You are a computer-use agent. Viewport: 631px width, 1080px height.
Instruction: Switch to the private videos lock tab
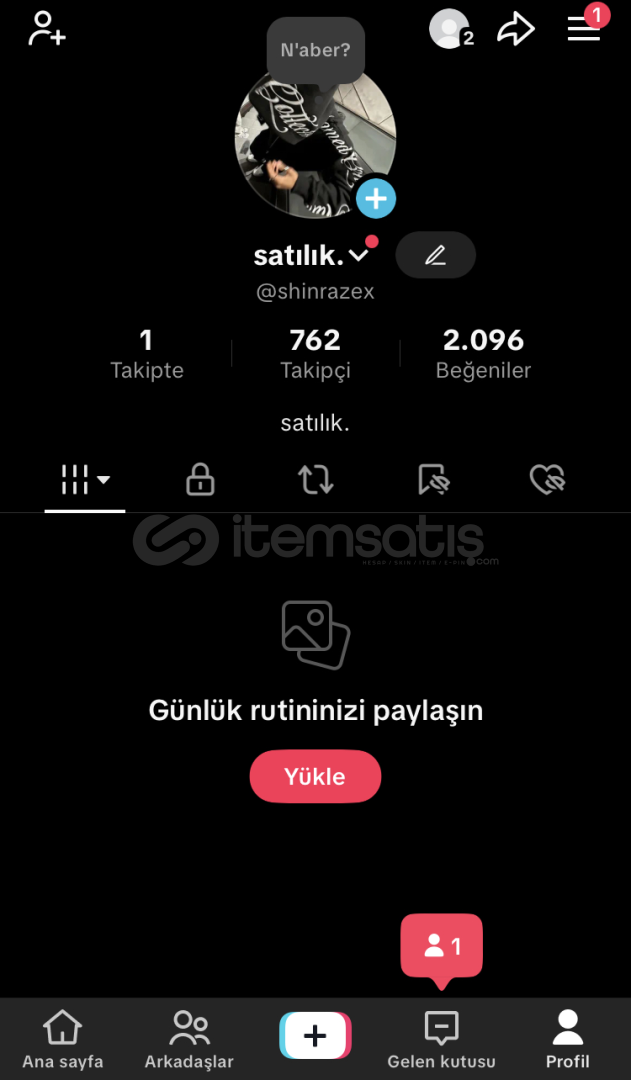[200, 480]
